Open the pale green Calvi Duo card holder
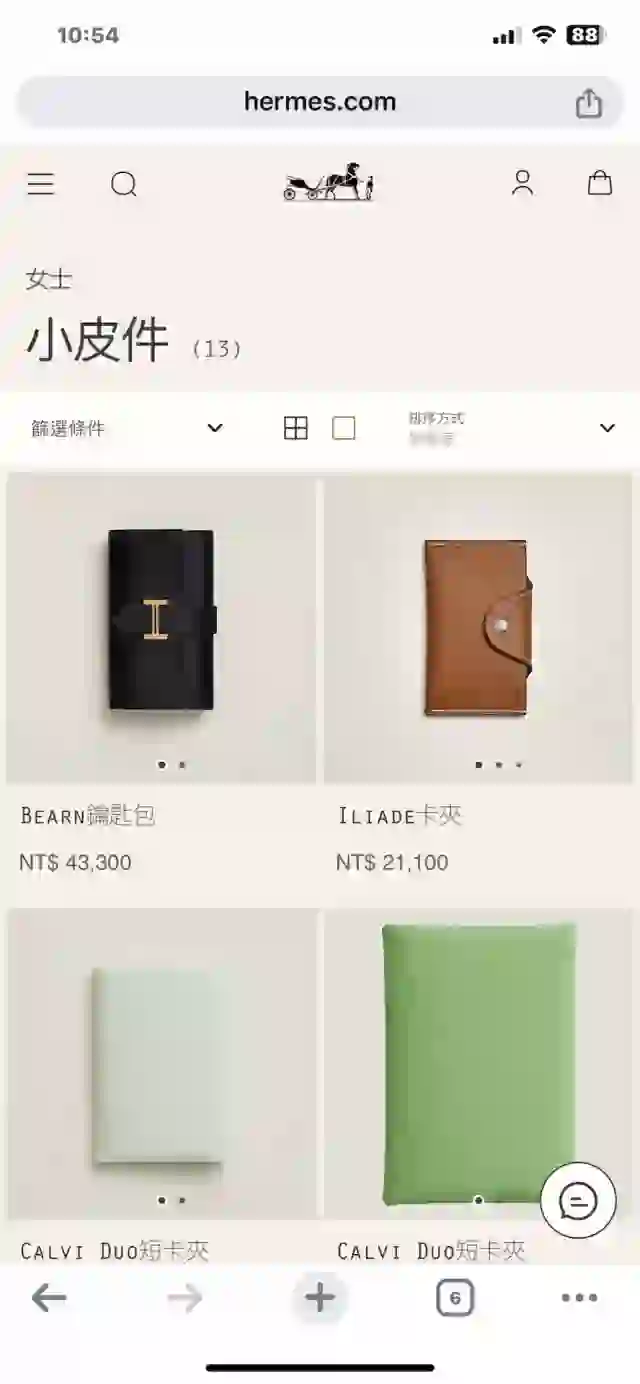Screen dimensions: 640x1384 tap(161, 1065)
